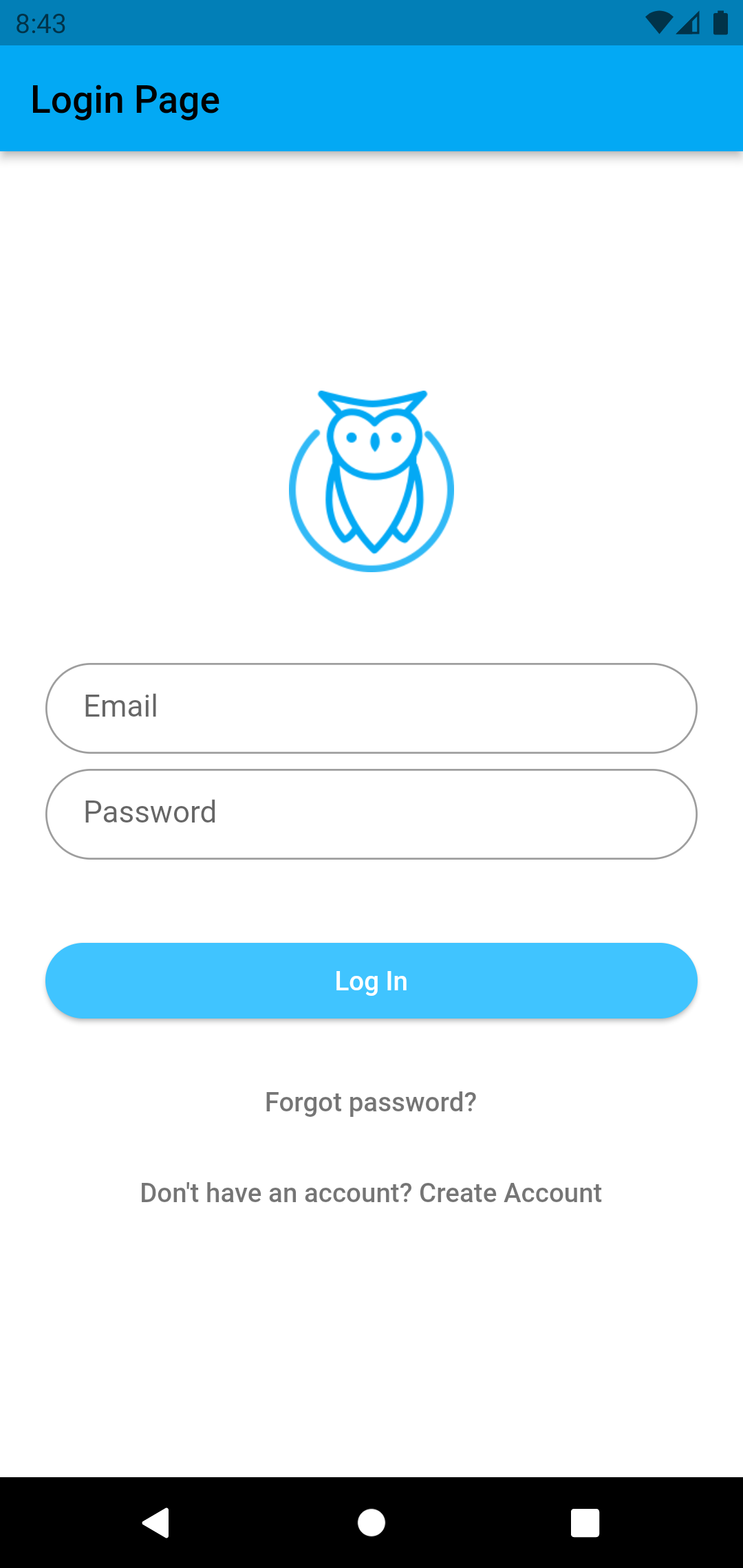This screenshot has height=1568, width=743.
Task: Tap the cellular signal icon
Action: coord(687,23)
